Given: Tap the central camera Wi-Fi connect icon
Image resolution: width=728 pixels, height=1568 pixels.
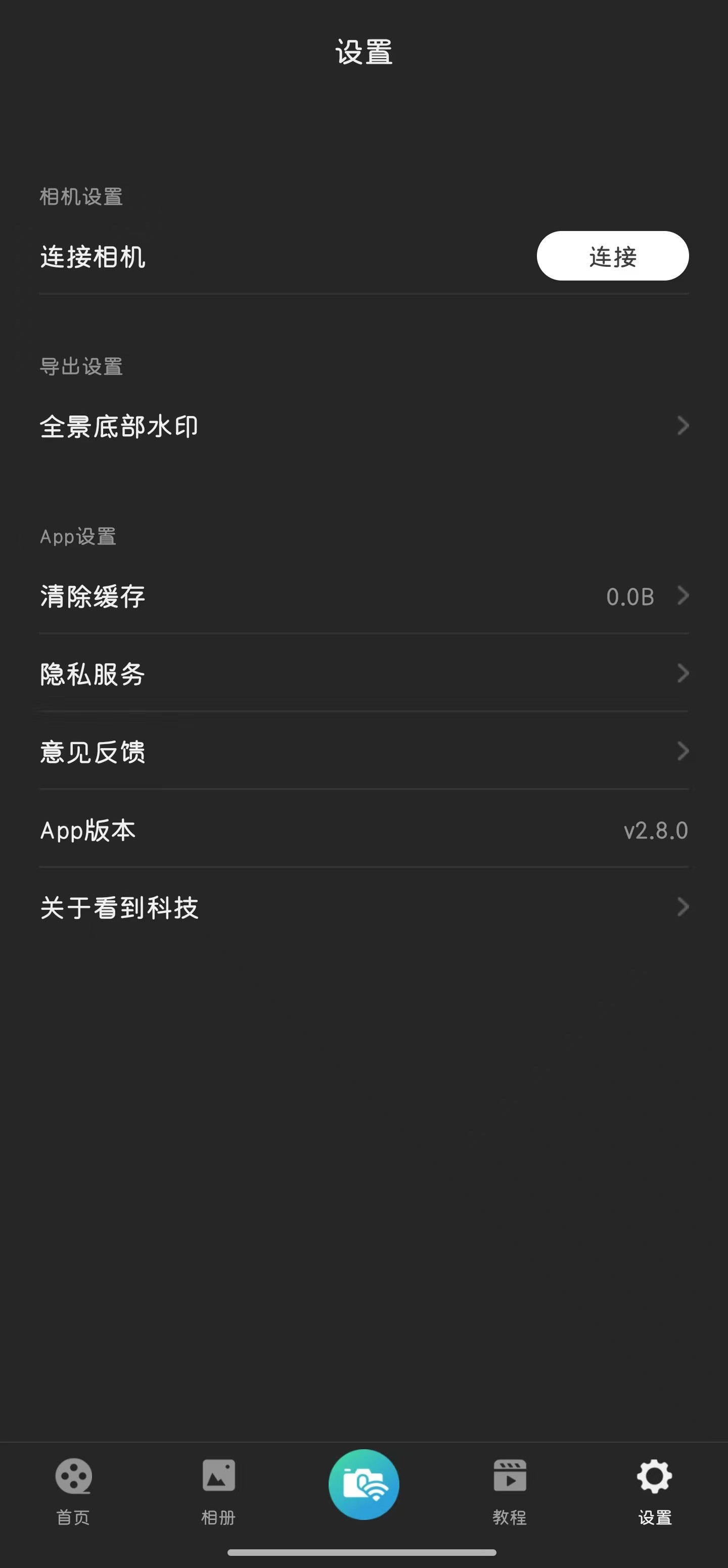Looking at the screenshot, I should (x=363, y=1484).
